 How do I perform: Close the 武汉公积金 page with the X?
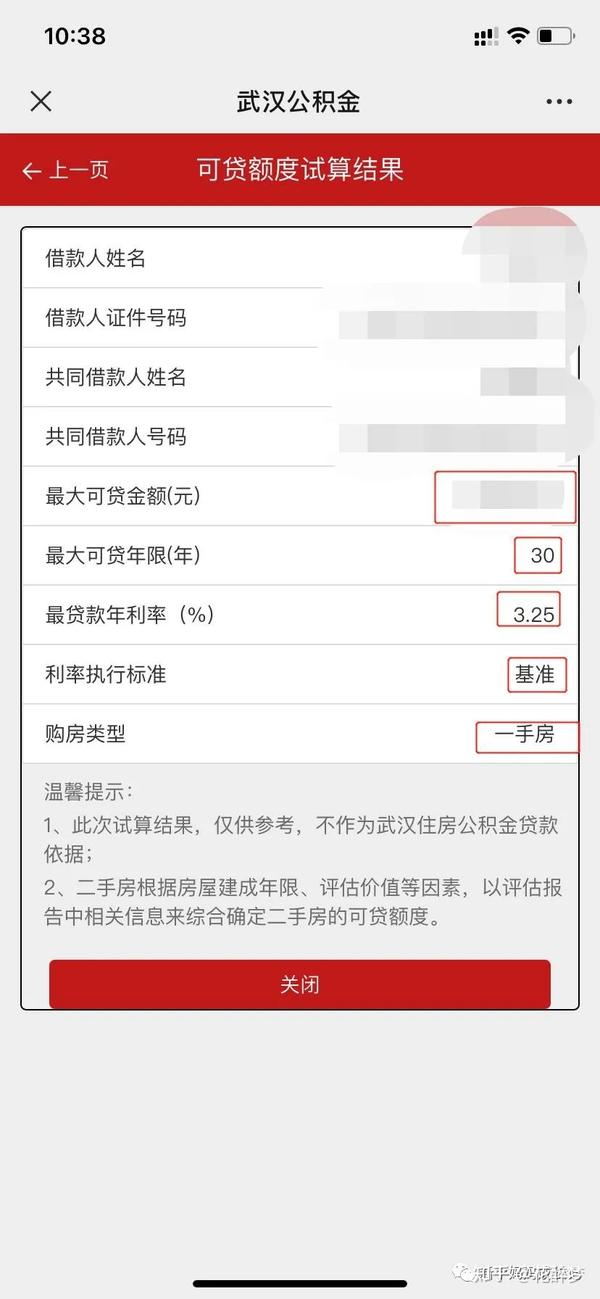coord(40,101)
